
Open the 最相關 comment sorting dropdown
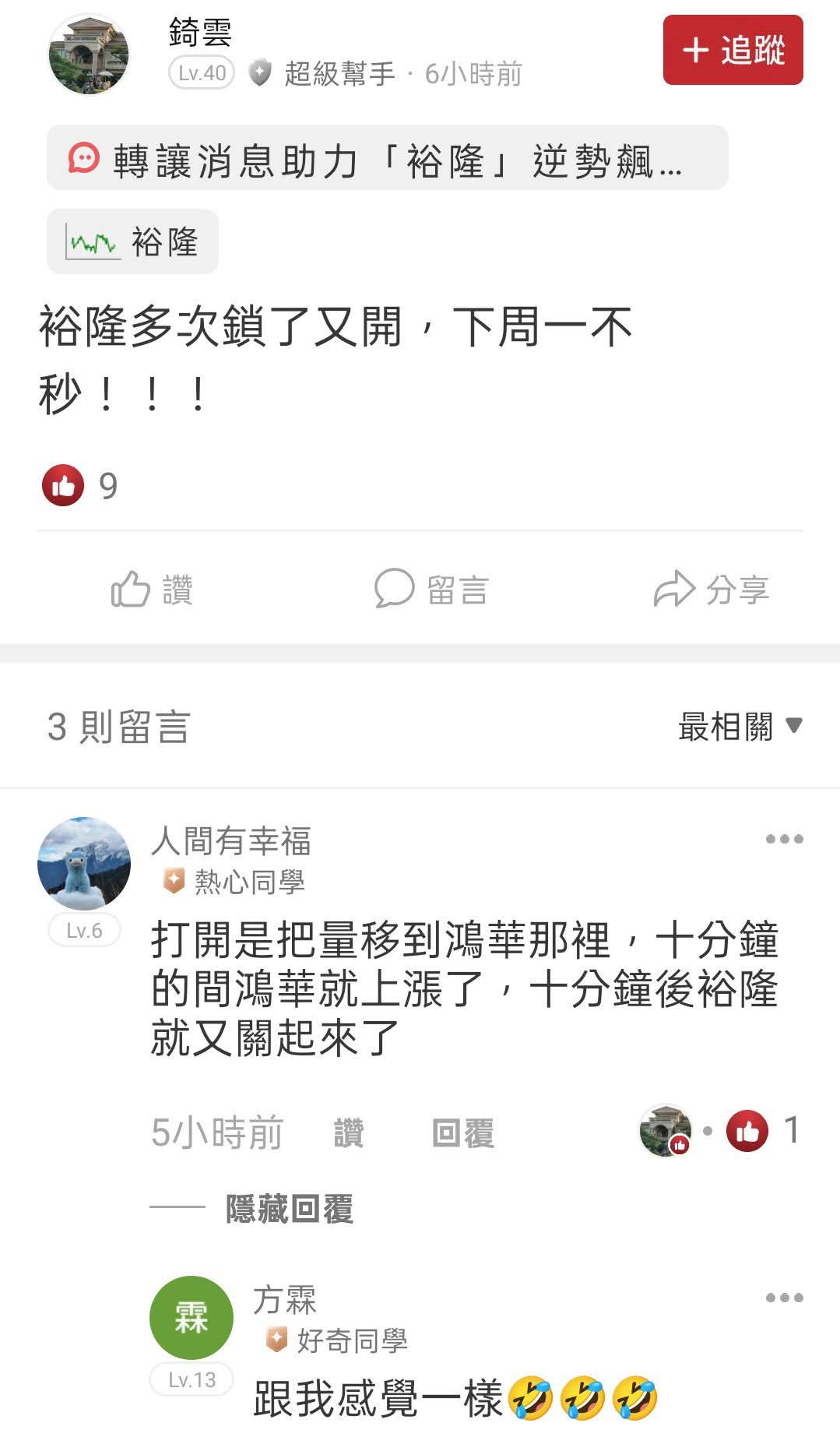[x=739, y=727]
